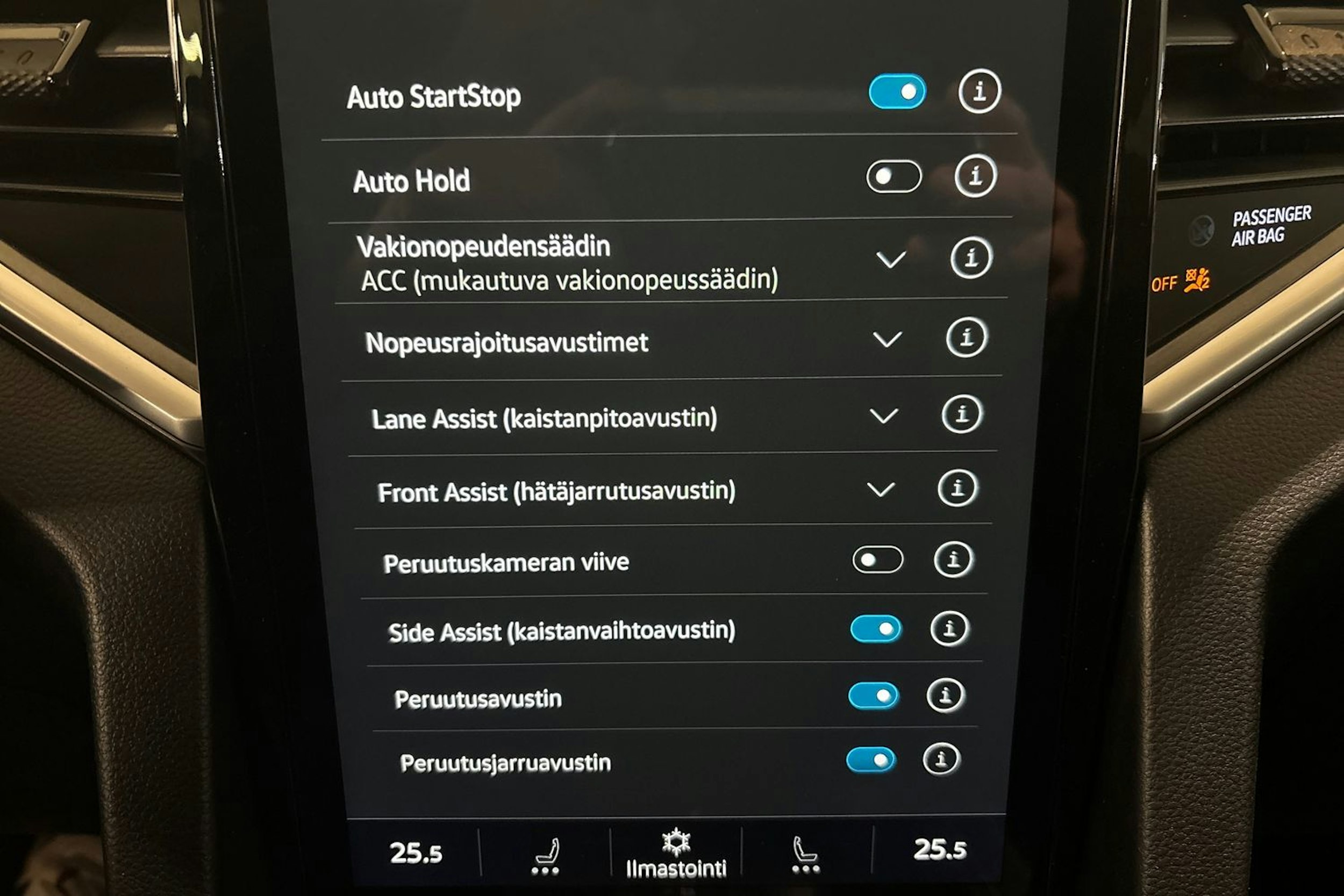Expand Lane Assist (kaistanpitoavustin) settings

pyautogui.click(x=883, y=415)
